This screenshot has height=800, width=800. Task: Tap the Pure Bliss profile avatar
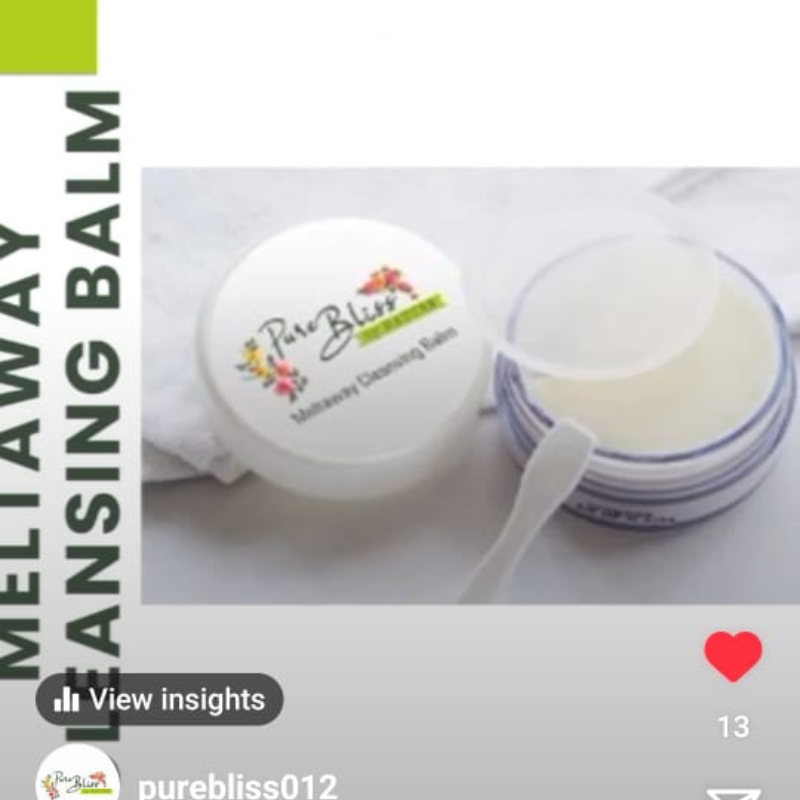[78, 782]
